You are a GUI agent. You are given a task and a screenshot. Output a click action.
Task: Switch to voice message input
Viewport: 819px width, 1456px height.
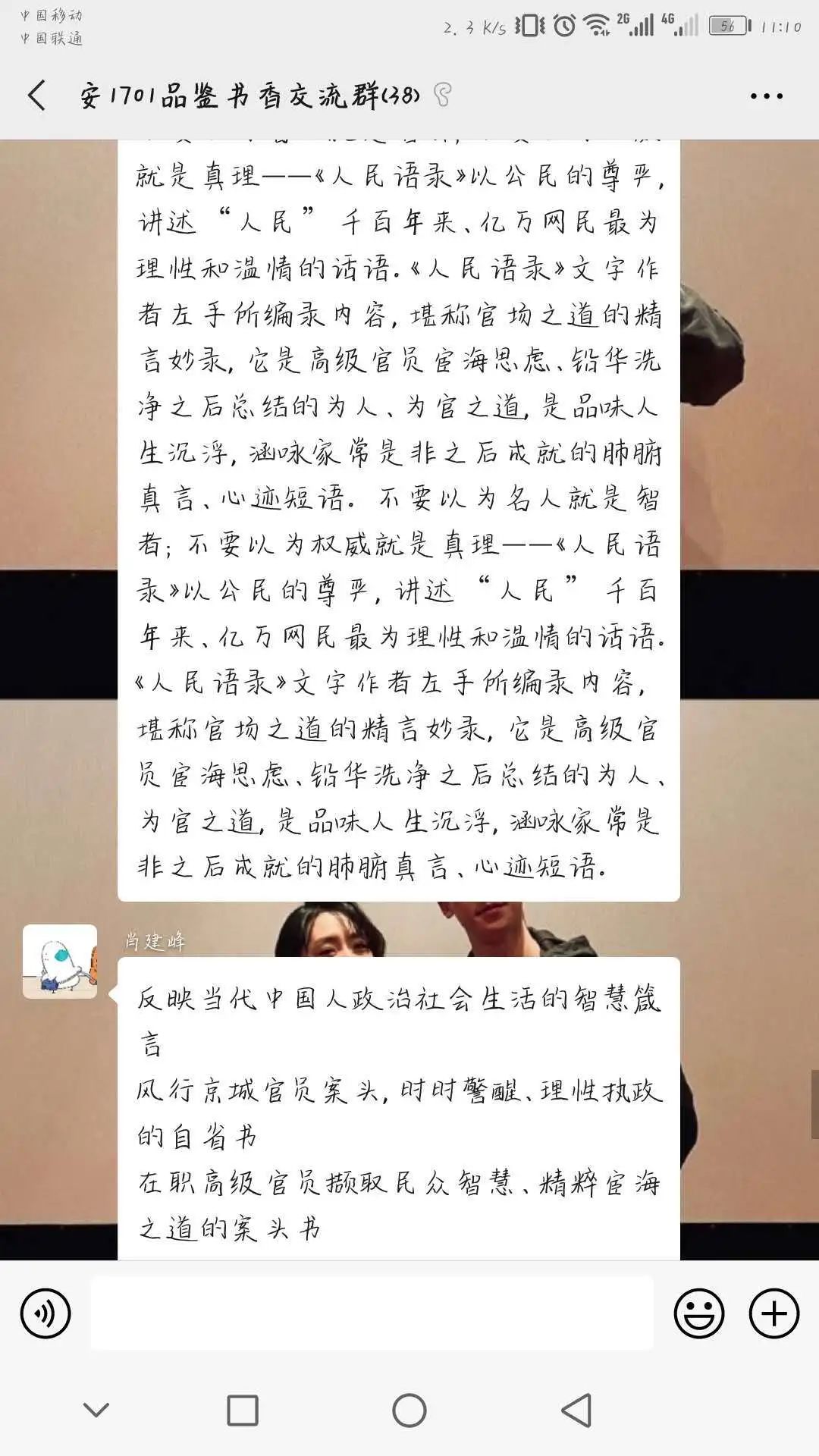[45, 1313]
